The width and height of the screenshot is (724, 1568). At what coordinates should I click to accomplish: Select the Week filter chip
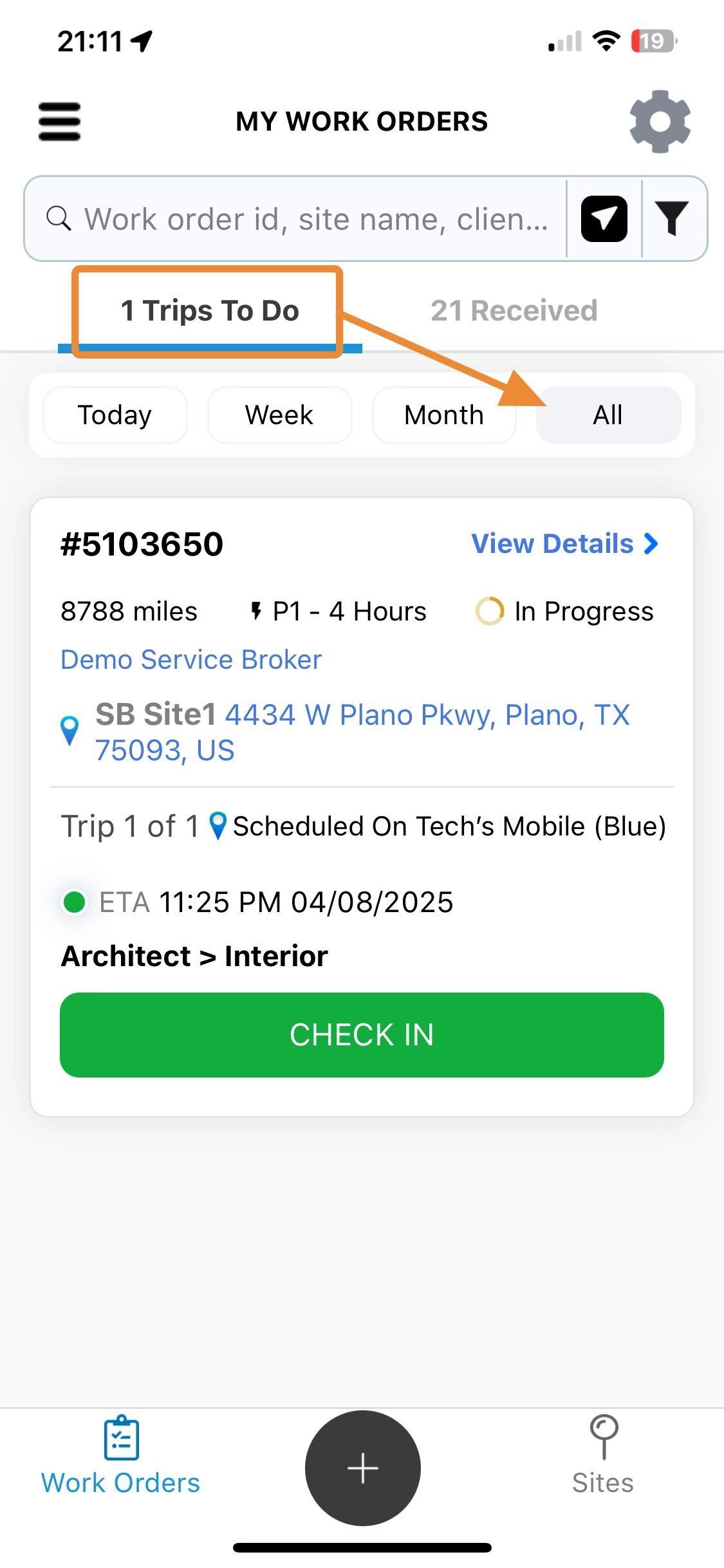(x=279, y=415)
